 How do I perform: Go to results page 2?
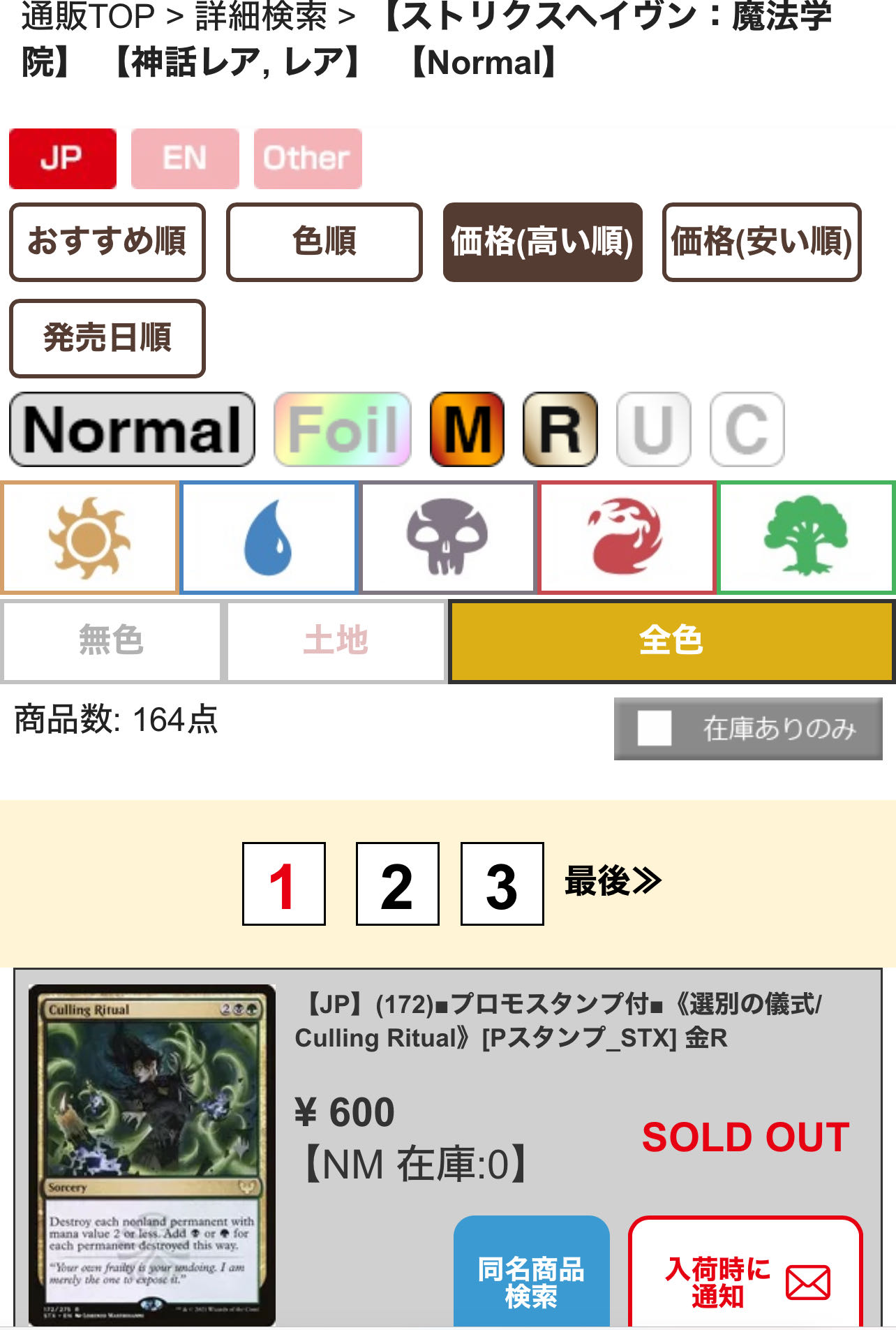pos(397,884)
